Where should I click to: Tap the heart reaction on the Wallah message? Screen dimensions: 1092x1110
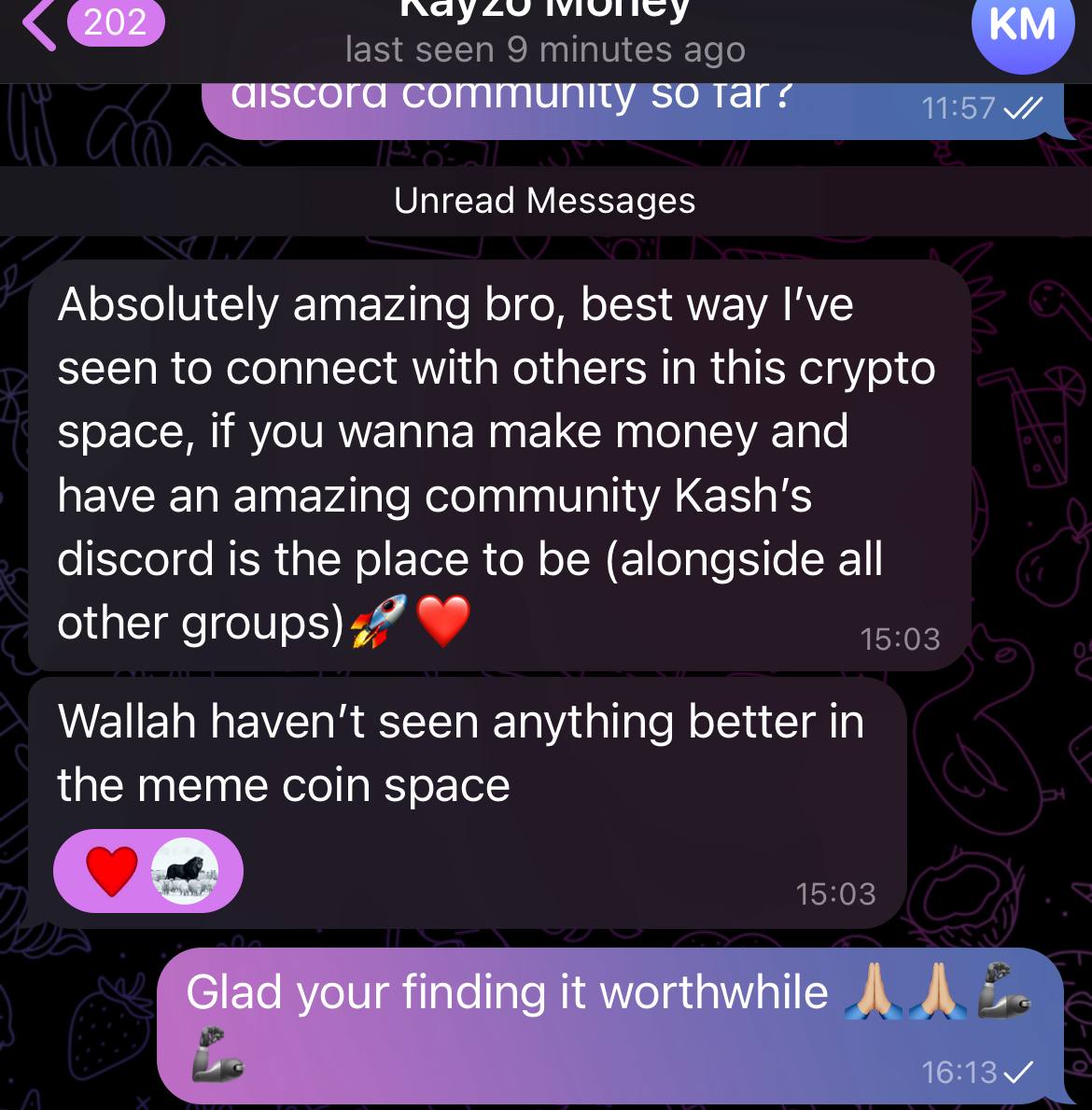tap(112, 871)
